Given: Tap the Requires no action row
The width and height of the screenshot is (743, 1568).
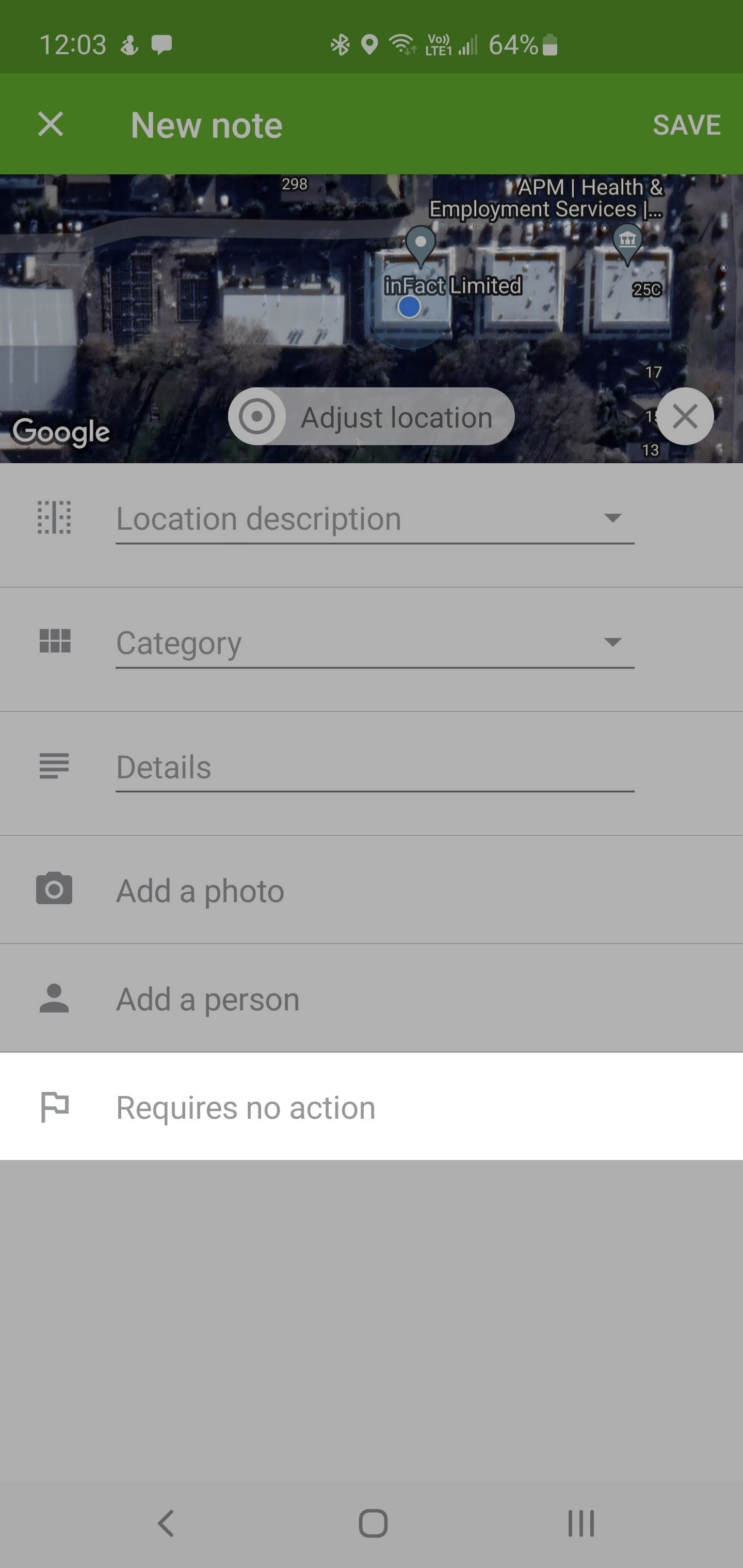Looking at the screenshot, I should 246,1108.
